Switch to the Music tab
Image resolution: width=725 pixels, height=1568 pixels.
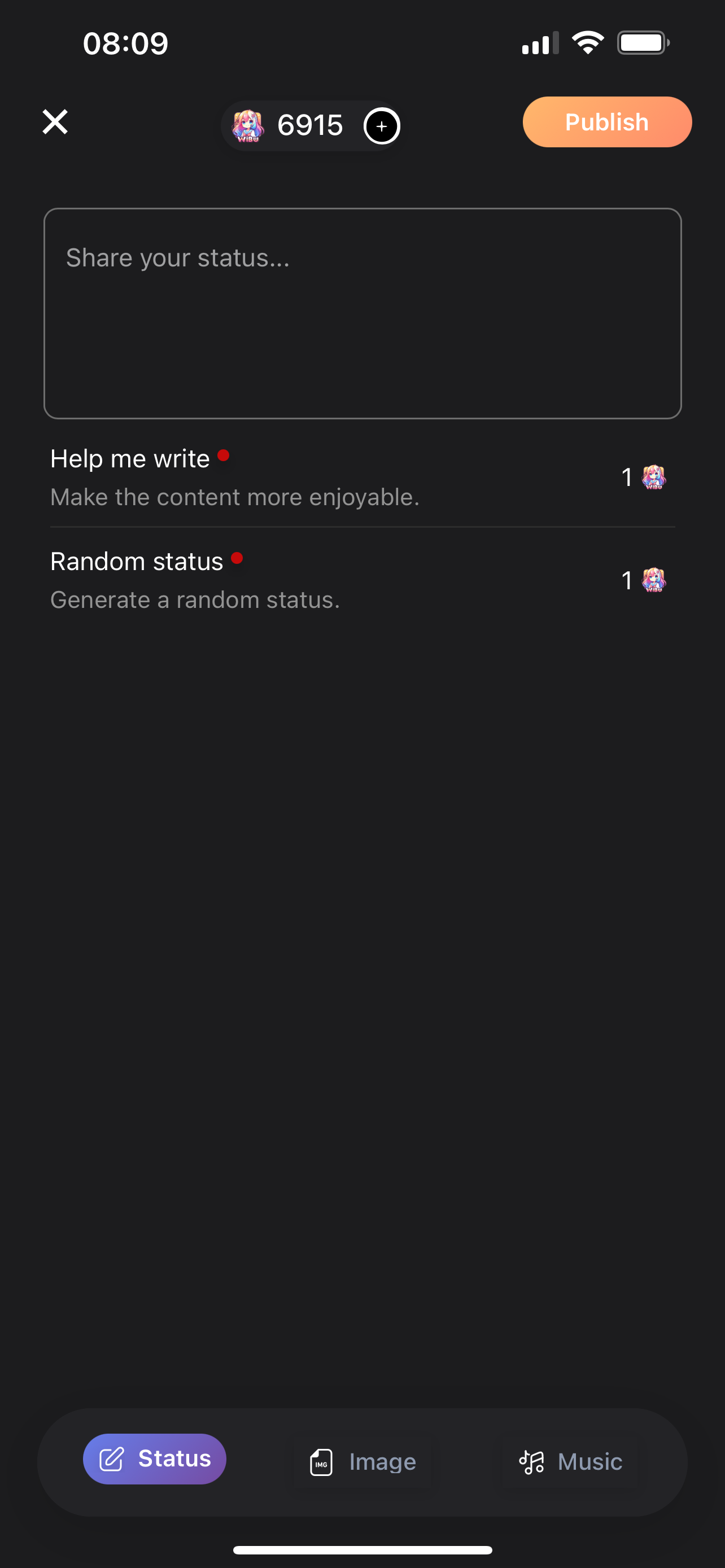(x=570, y=1461)
